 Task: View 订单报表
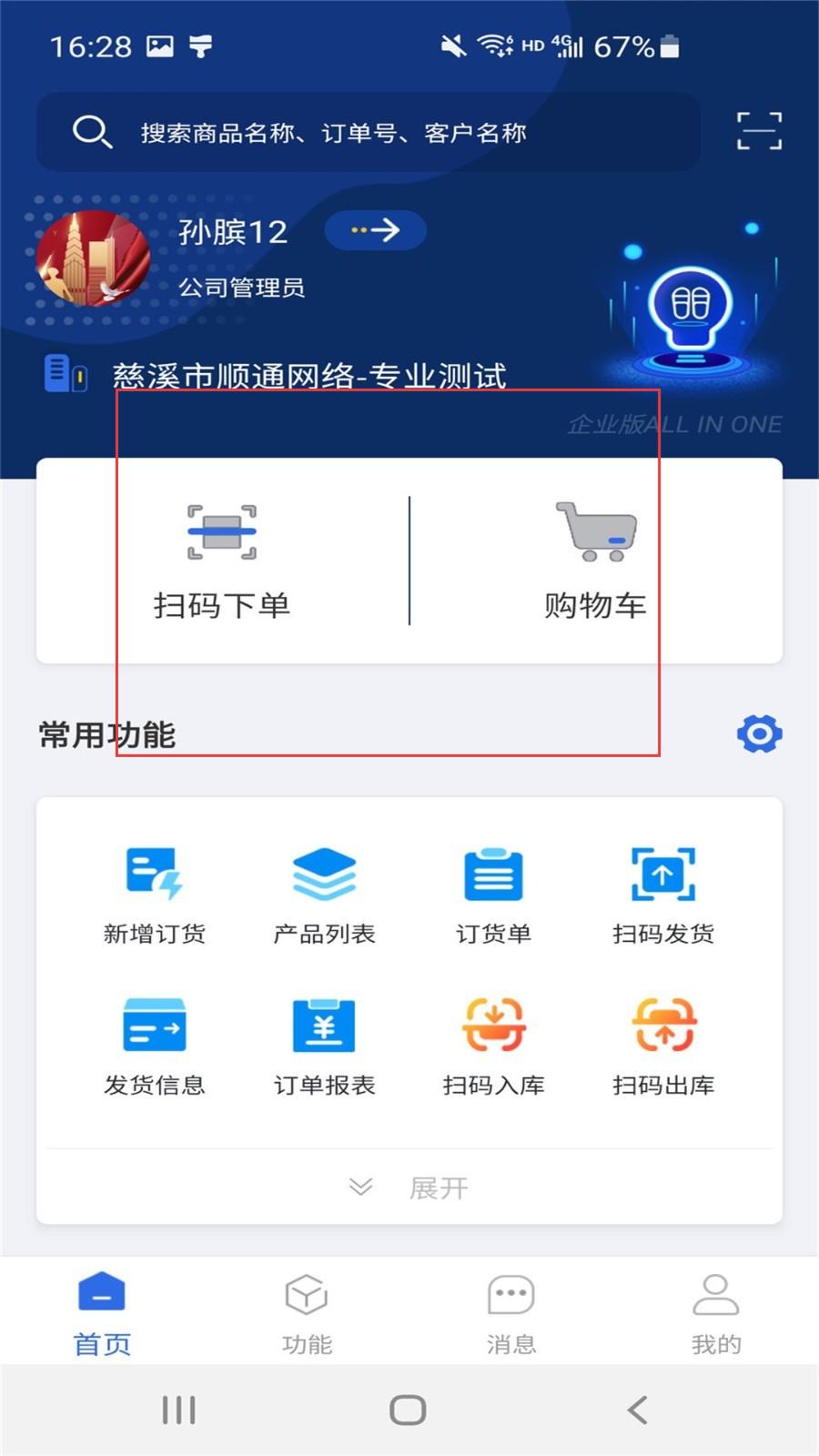325,1046
